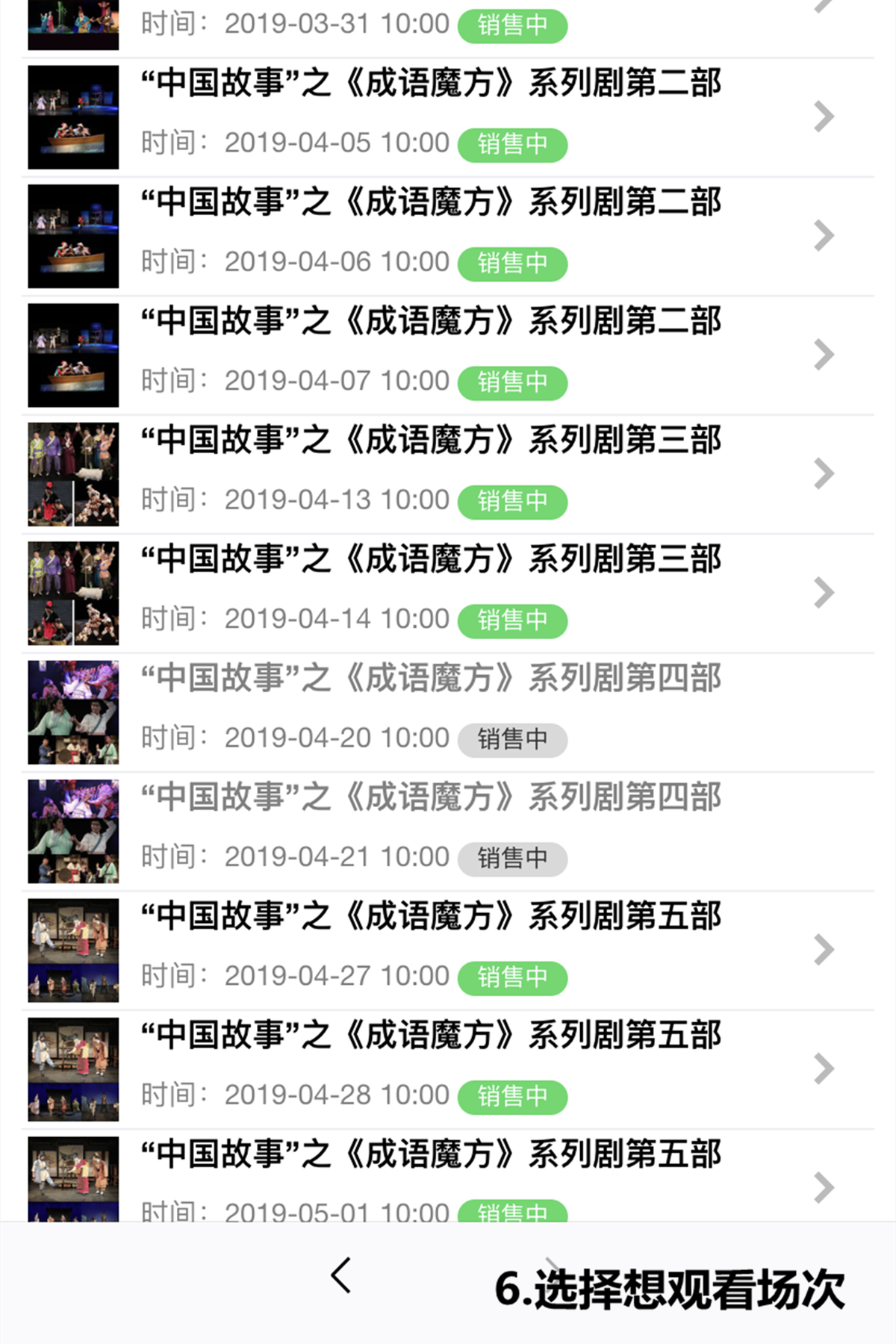Select the 2019-05-01 10:00 performance
Viewport: 896px width, 1344px height.
click(448, 1180)
